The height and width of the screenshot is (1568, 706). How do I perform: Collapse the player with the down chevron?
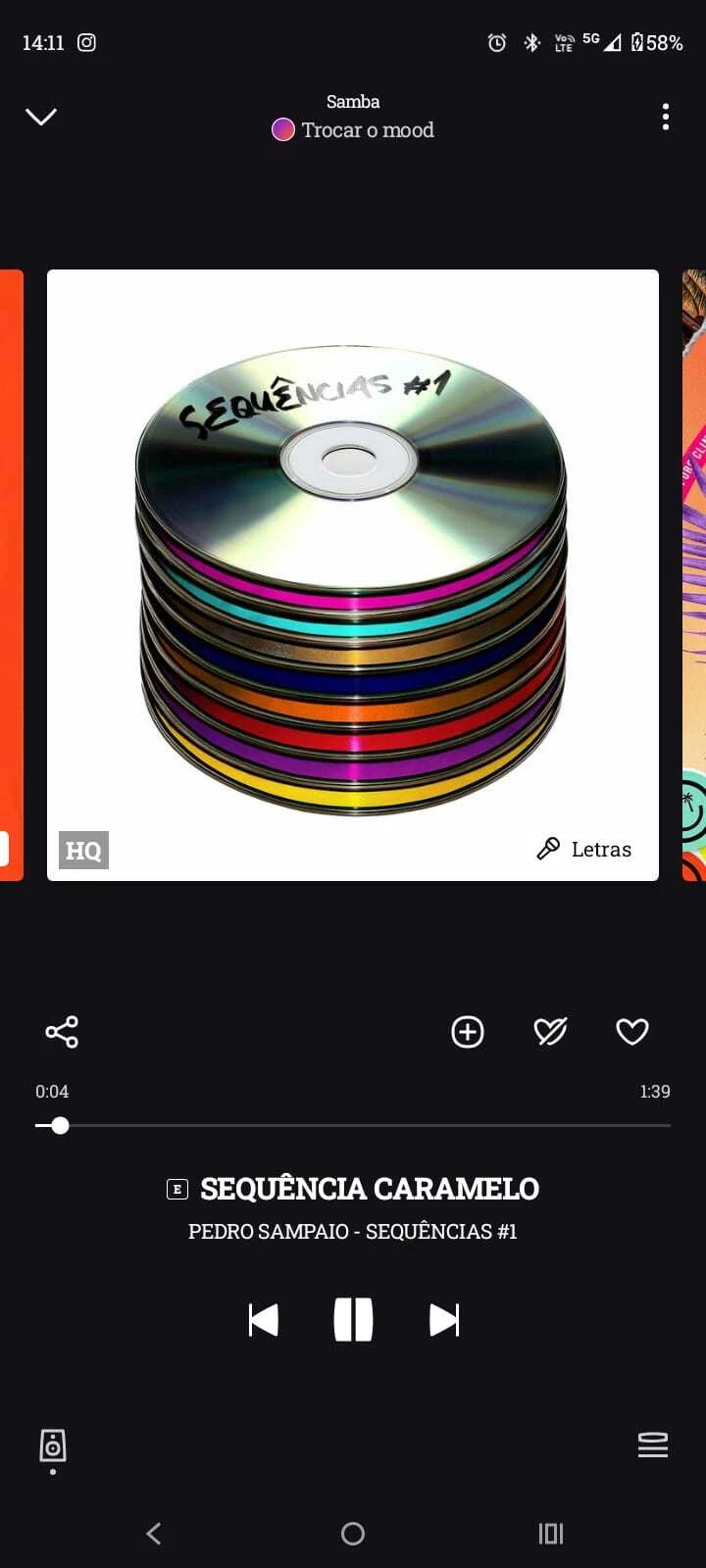pos(41,118)
